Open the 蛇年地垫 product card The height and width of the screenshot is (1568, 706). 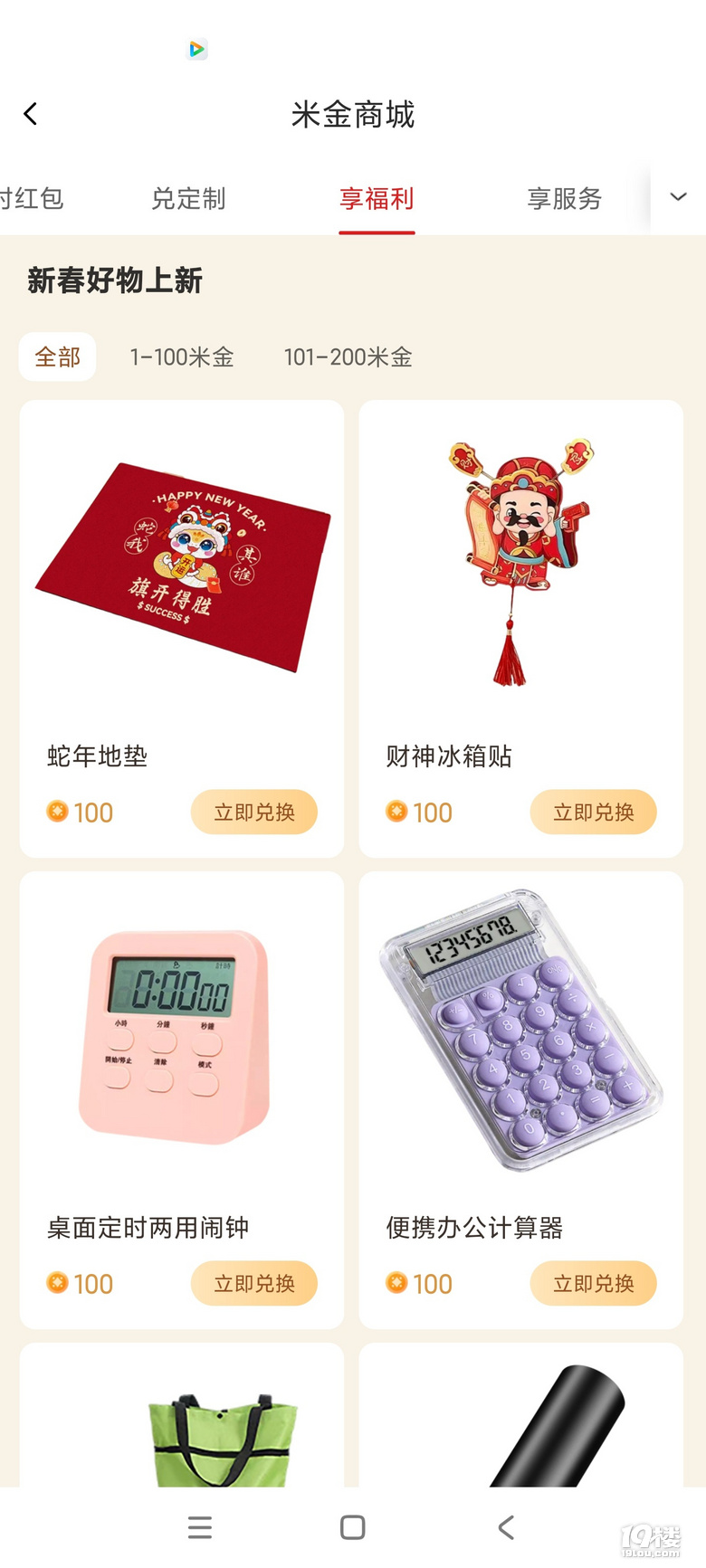point(182,629)
